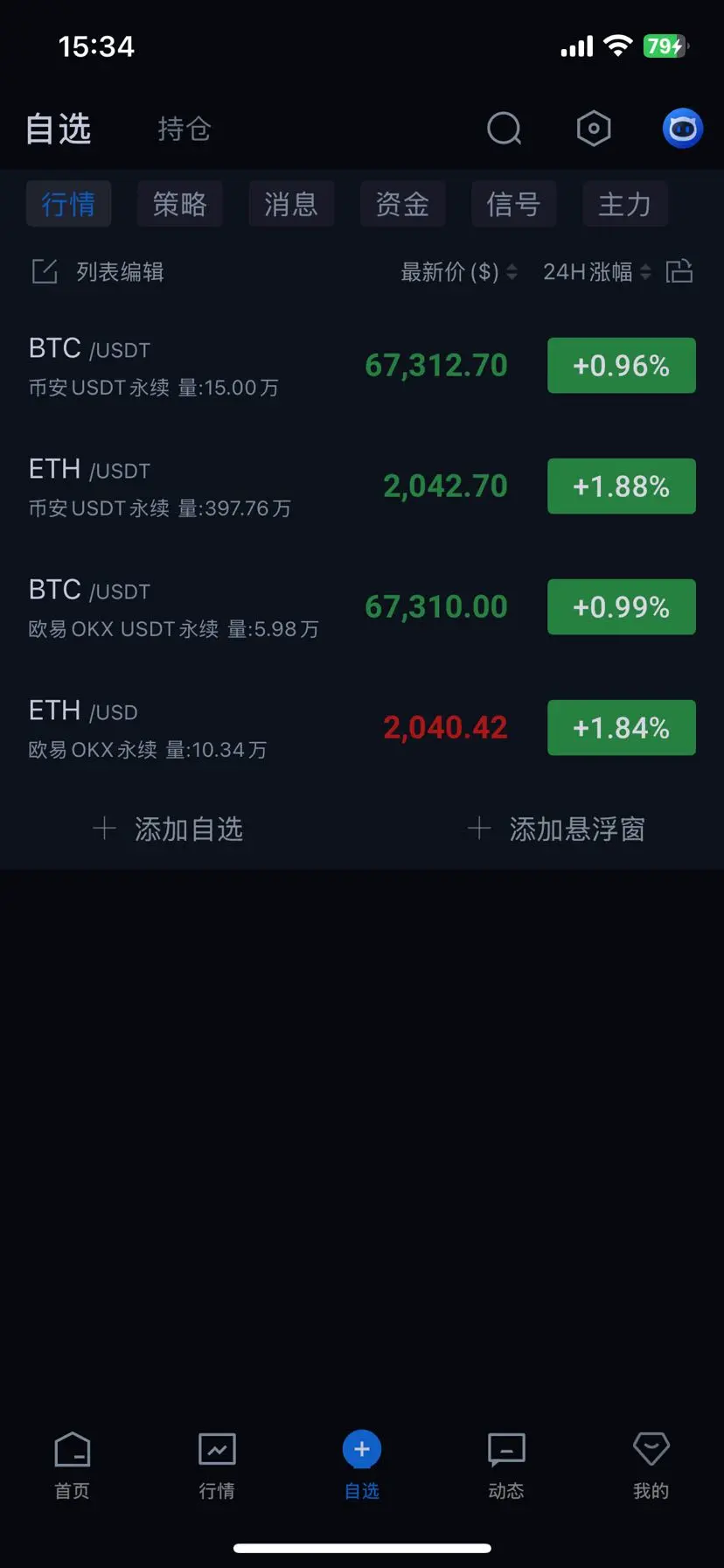Select the 信号 chip
Image resolution: width=724 pixels, height=1568 pixels.
tap(513, 205)
